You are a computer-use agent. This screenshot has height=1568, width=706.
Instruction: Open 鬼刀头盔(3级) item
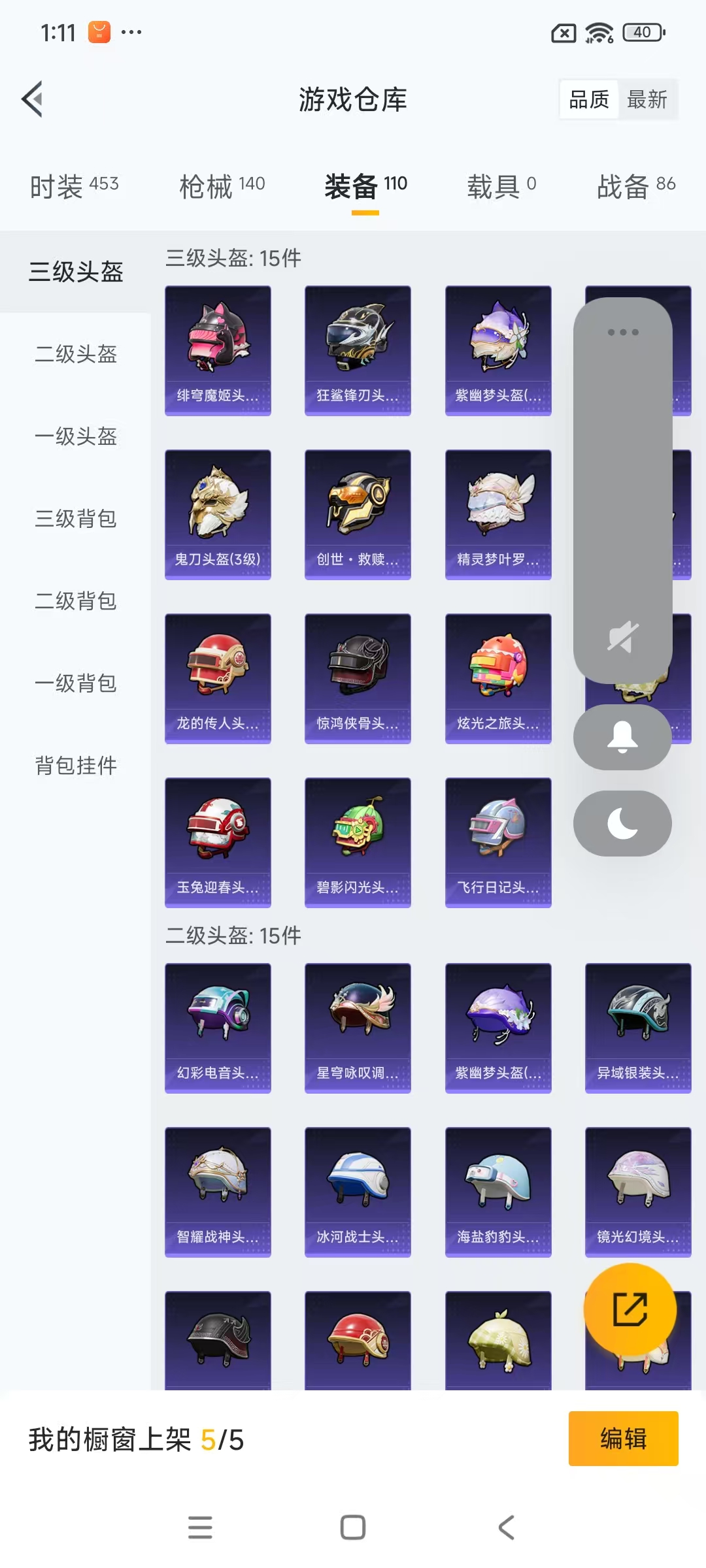[218, 514]
